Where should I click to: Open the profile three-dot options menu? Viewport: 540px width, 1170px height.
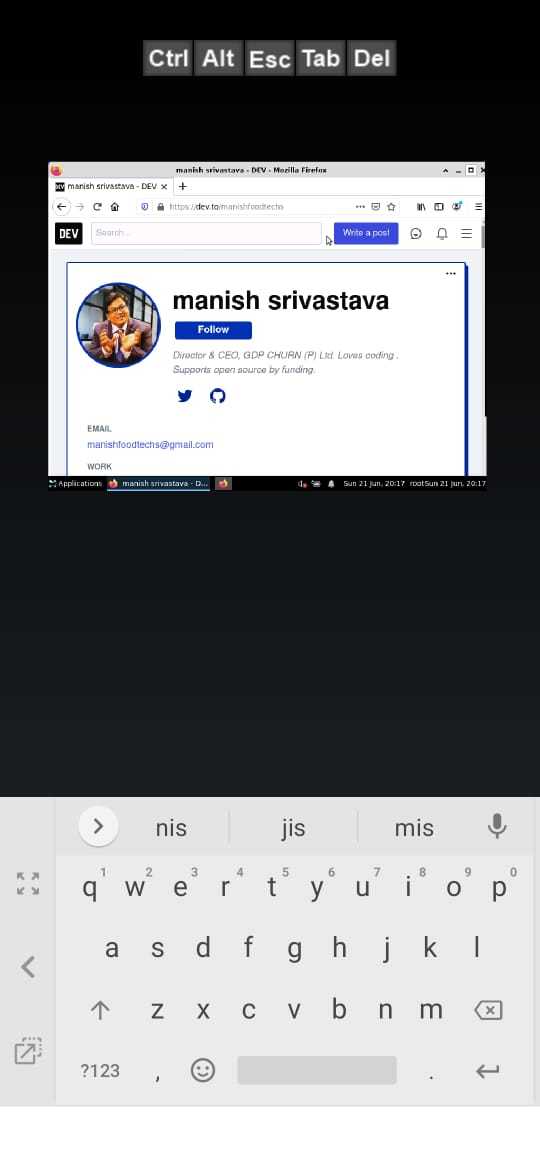point(450,274)
